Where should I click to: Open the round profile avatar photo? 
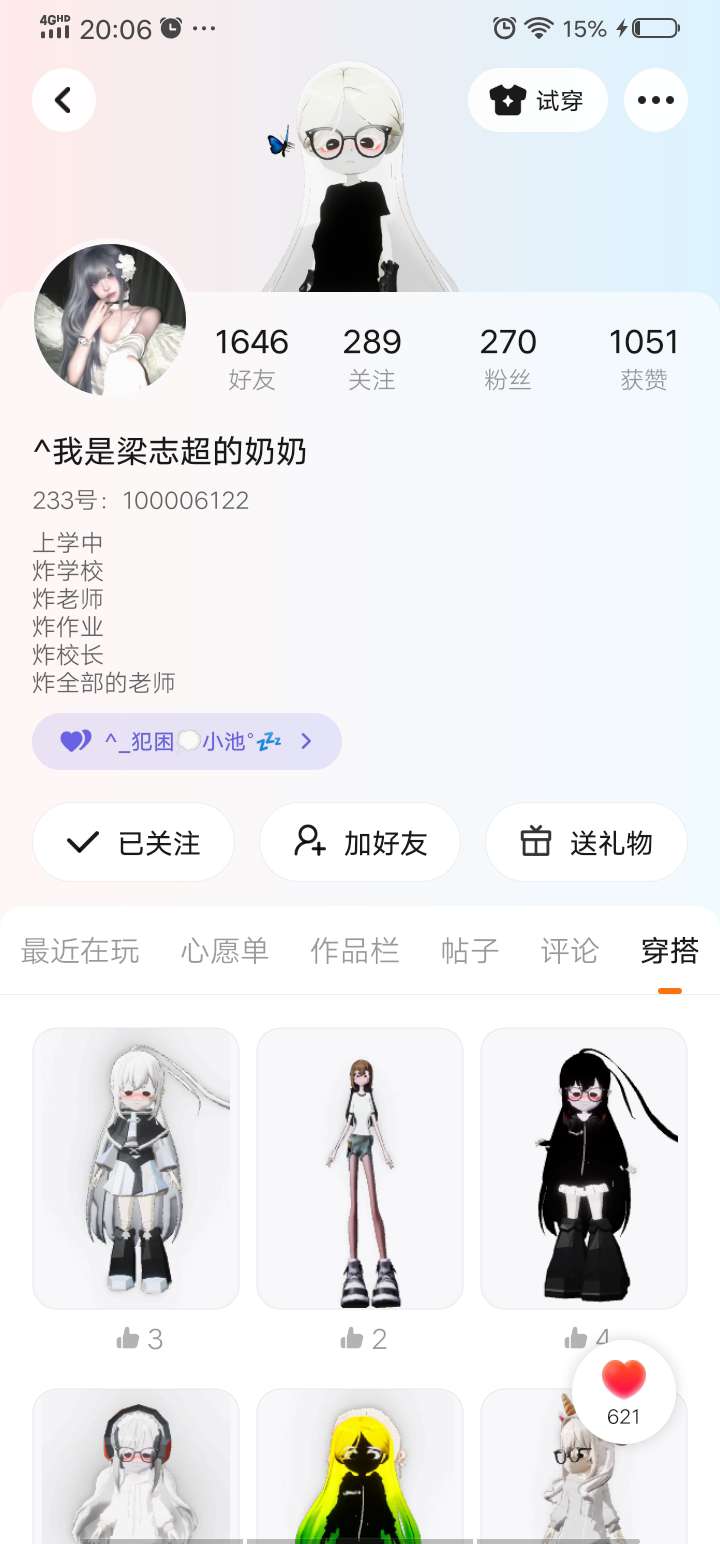pos(110,320)
